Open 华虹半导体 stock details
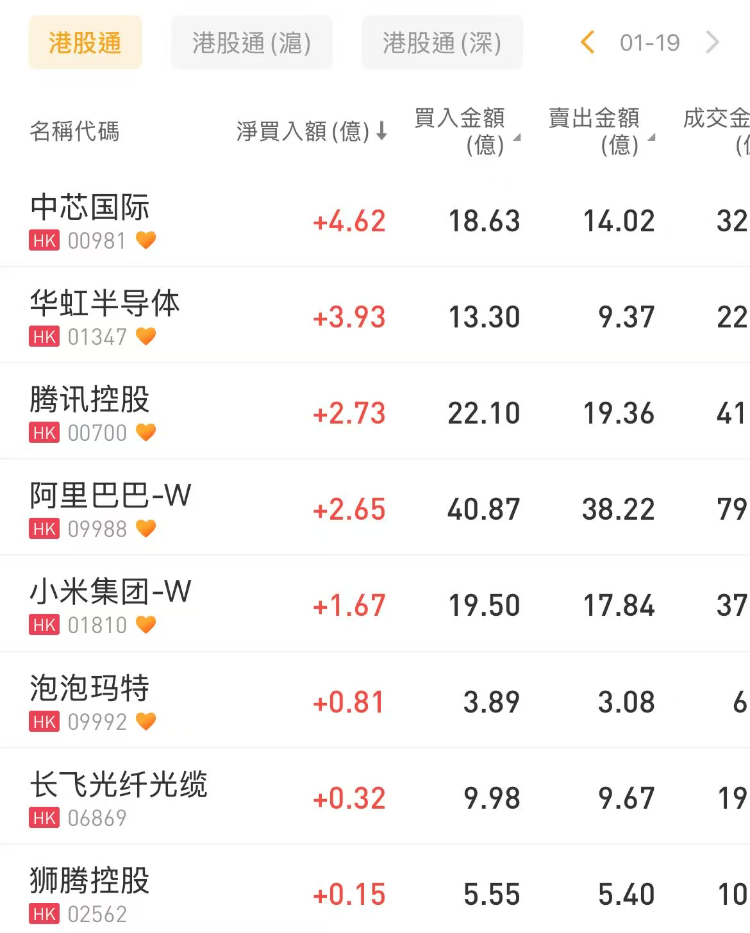 click(105, 303)
